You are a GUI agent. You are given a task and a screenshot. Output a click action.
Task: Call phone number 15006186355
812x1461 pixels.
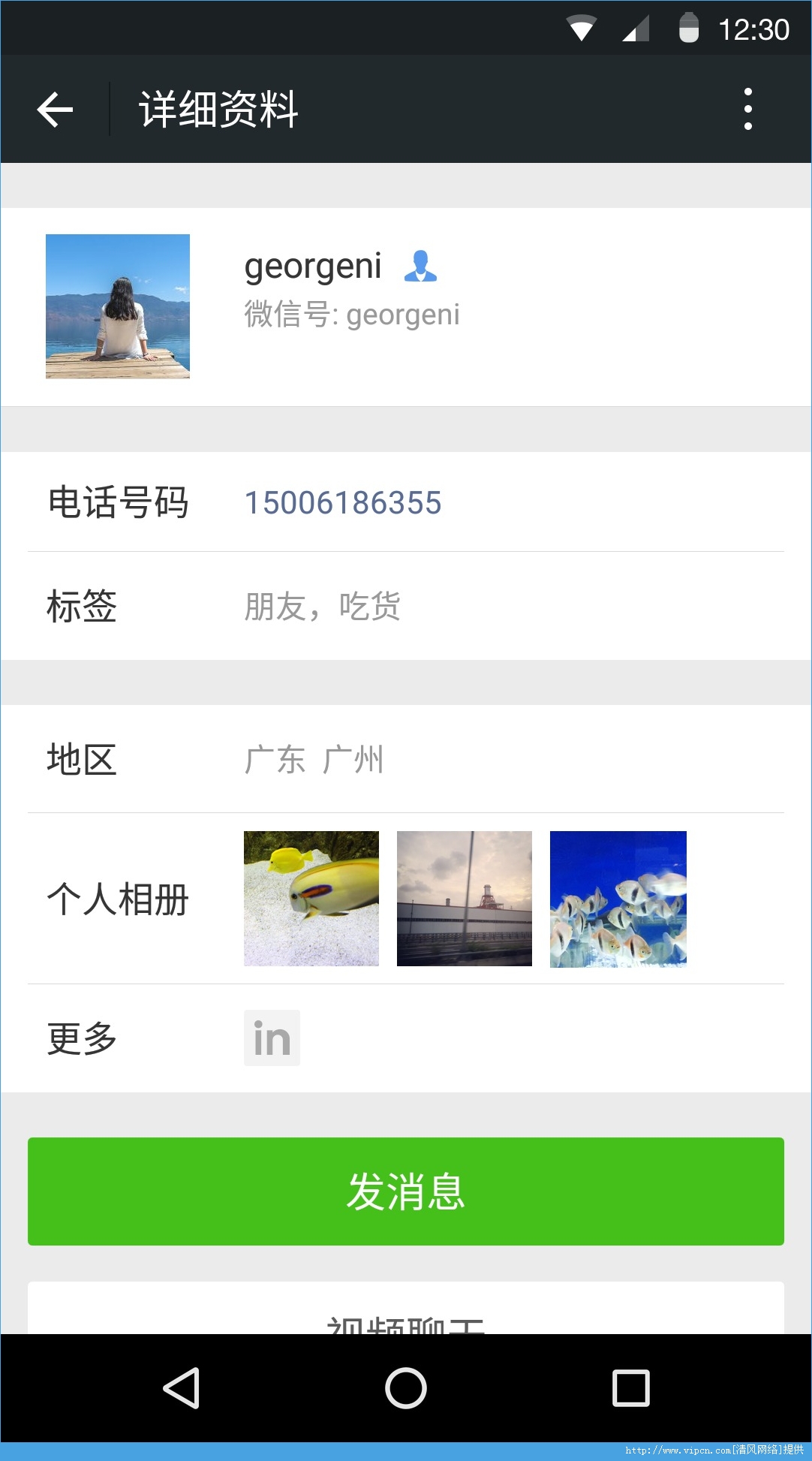[x=343, y=503]
